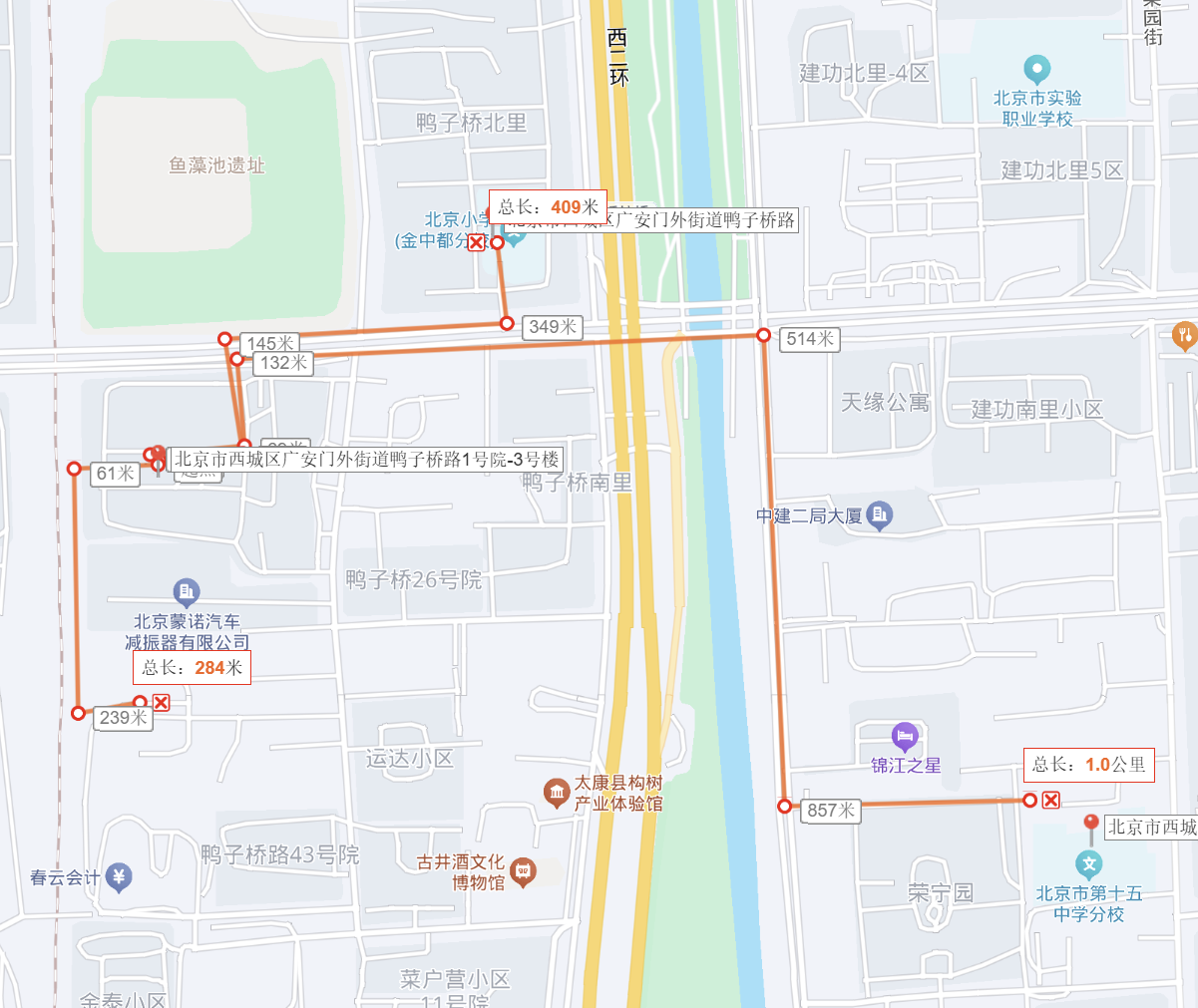The image size is (1198, 1008).
Task: Open the orange restaurant marker at the map edge
Action: pyautogui.click(x=1184, y=336)
